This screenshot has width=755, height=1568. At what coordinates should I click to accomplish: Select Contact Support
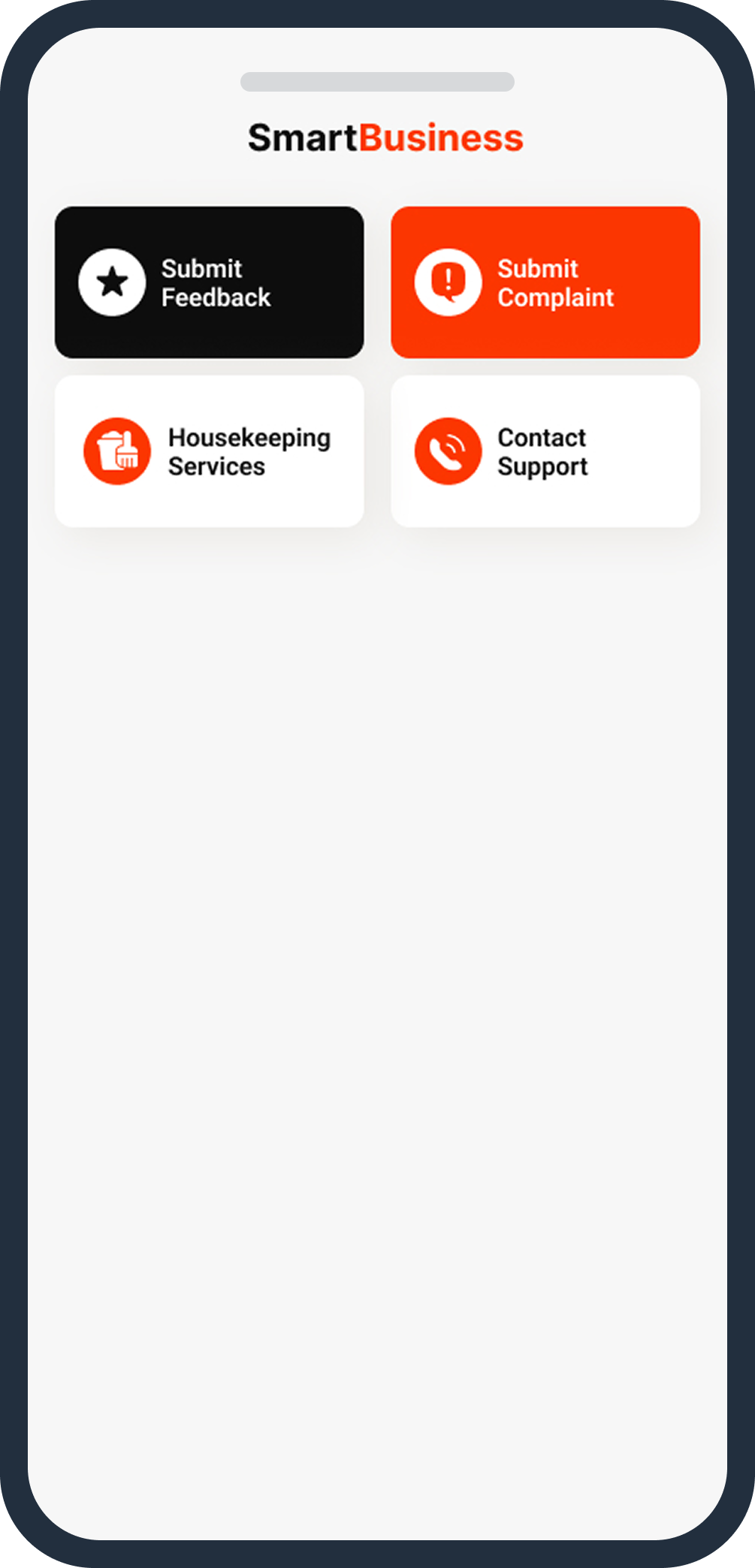[545, 451]
